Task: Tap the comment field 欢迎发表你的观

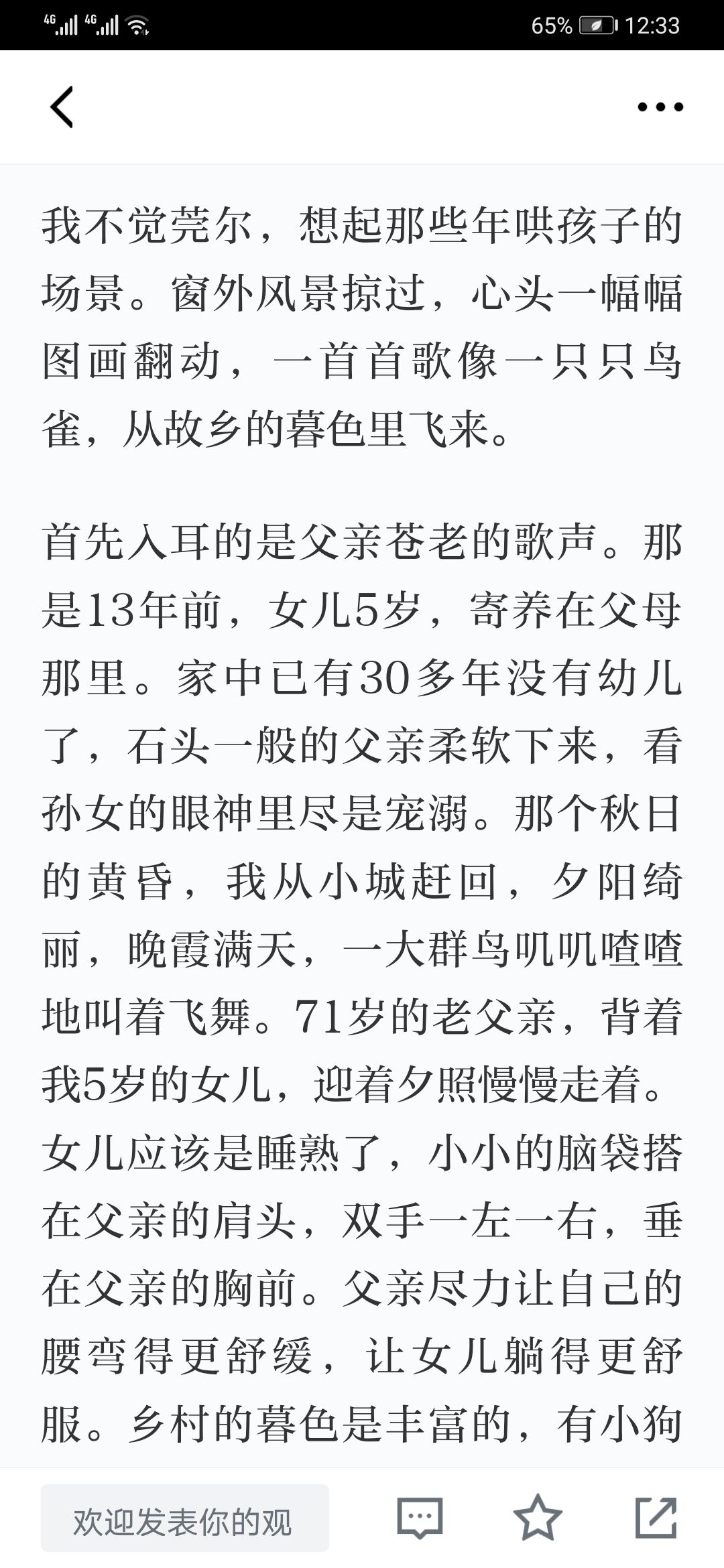Action: tap(185, 1518)
